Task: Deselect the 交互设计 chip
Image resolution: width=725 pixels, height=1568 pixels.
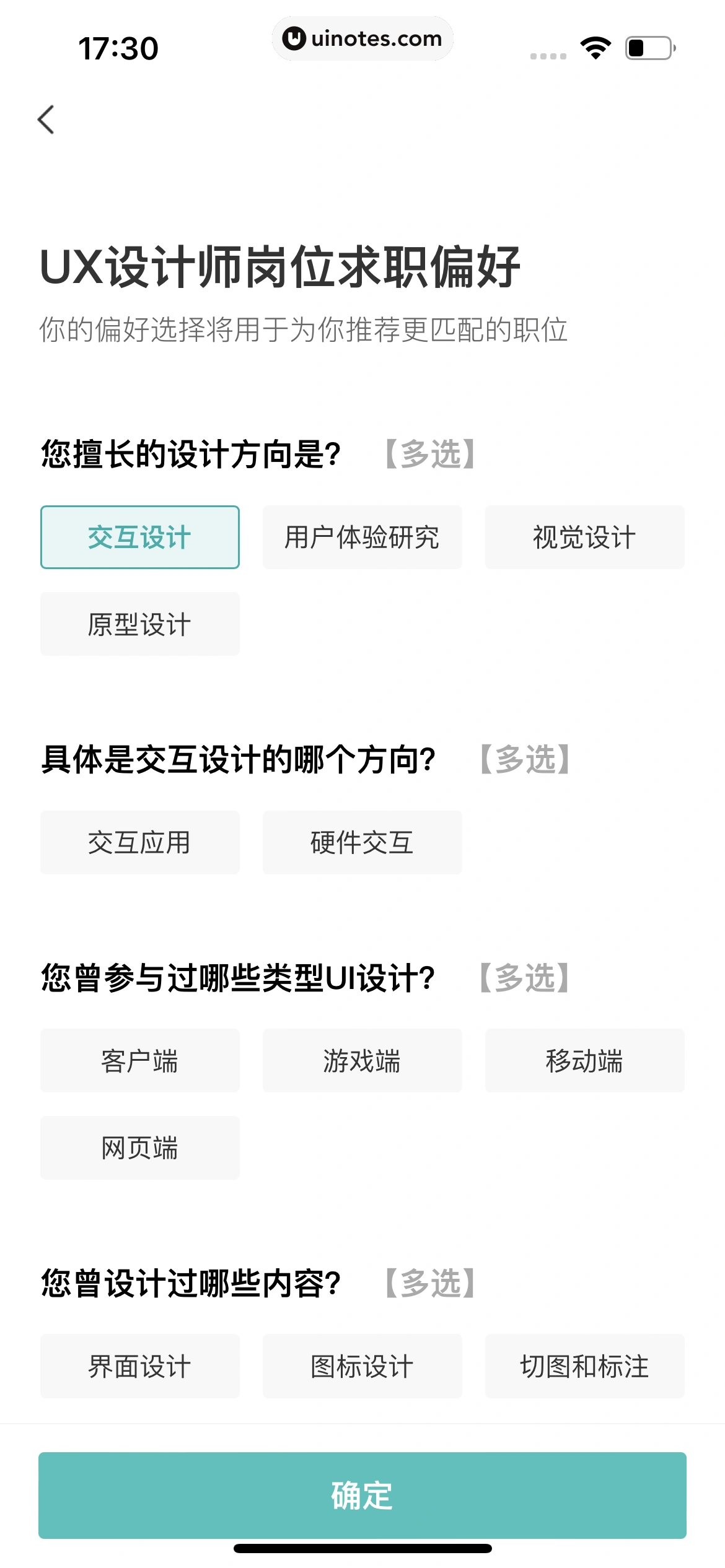Action: (x=139, y=537)
